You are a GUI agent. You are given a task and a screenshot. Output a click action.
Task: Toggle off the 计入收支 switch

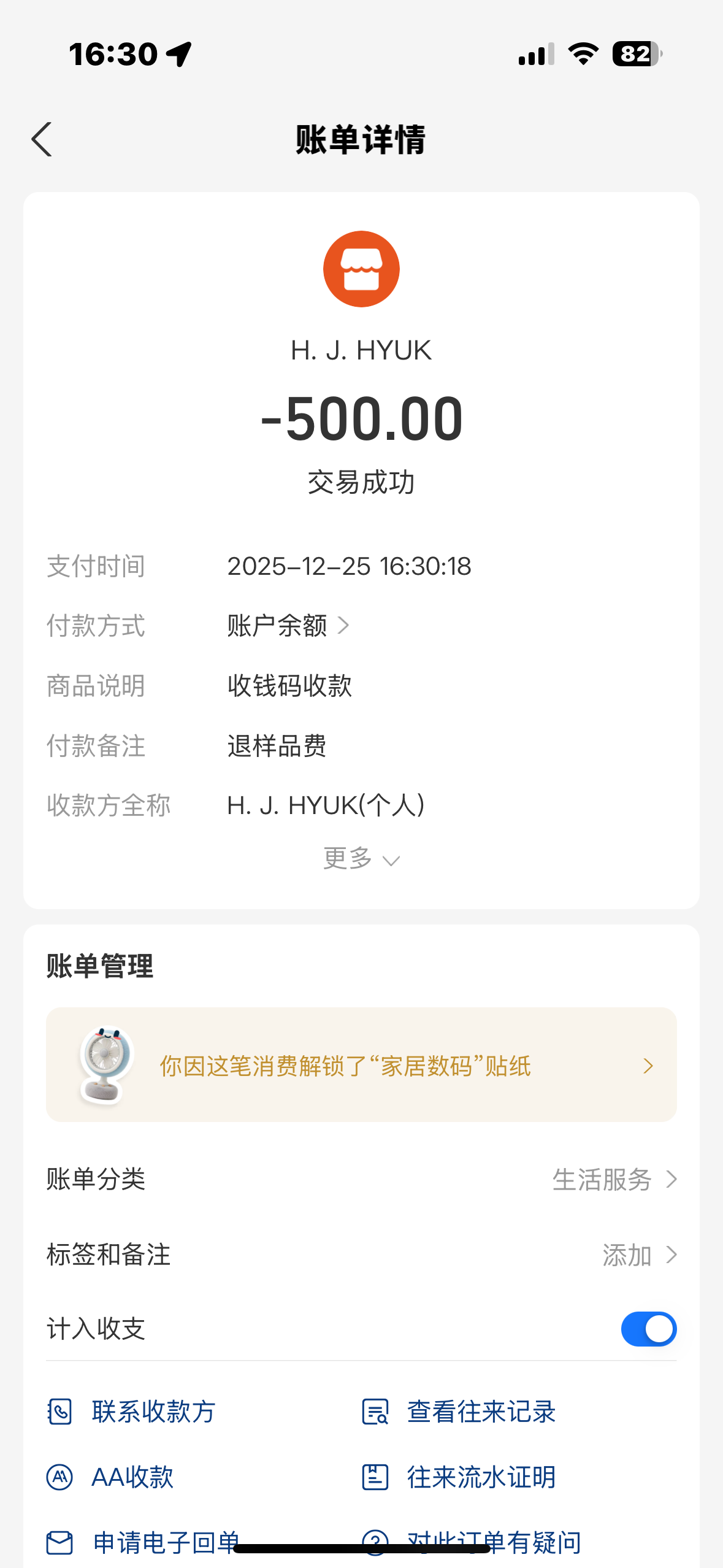(x=648, y=1329)
